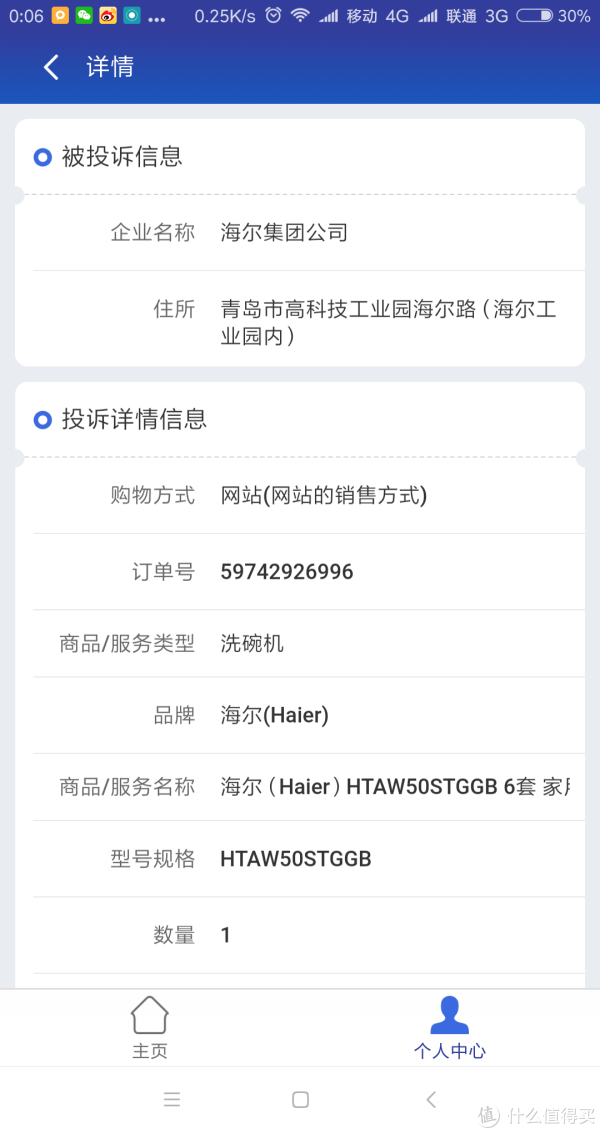Tap the system back button

431,1100
